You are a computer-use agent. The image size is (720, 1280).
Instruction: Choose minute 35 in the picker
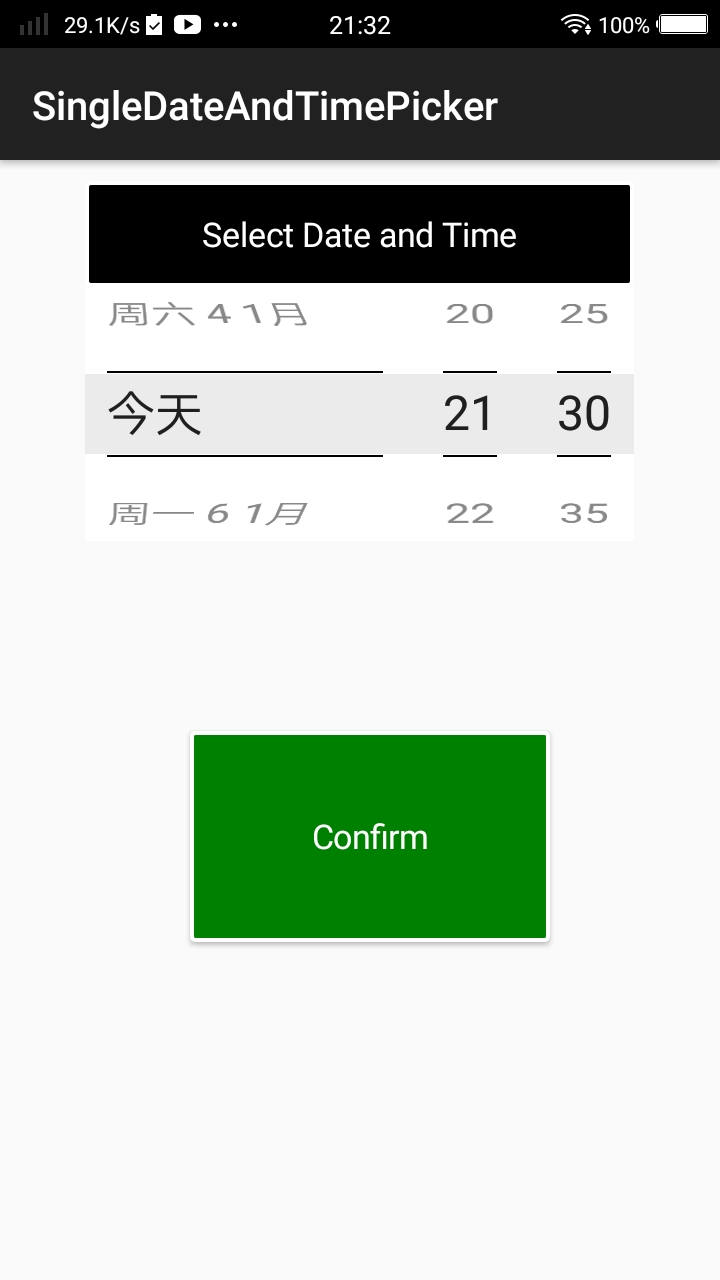click(584, 513)
